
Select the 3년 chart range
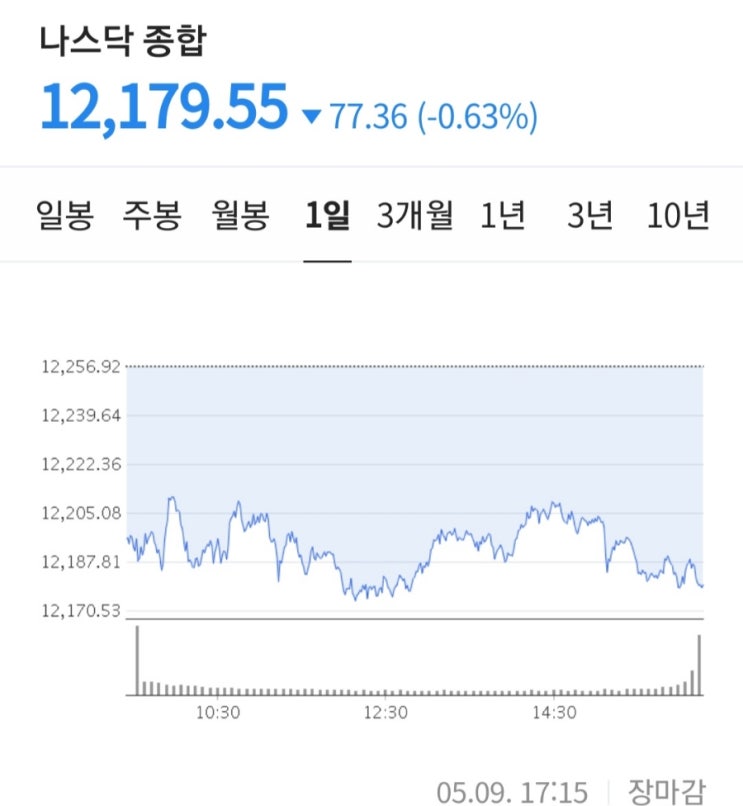coord(590,216)
